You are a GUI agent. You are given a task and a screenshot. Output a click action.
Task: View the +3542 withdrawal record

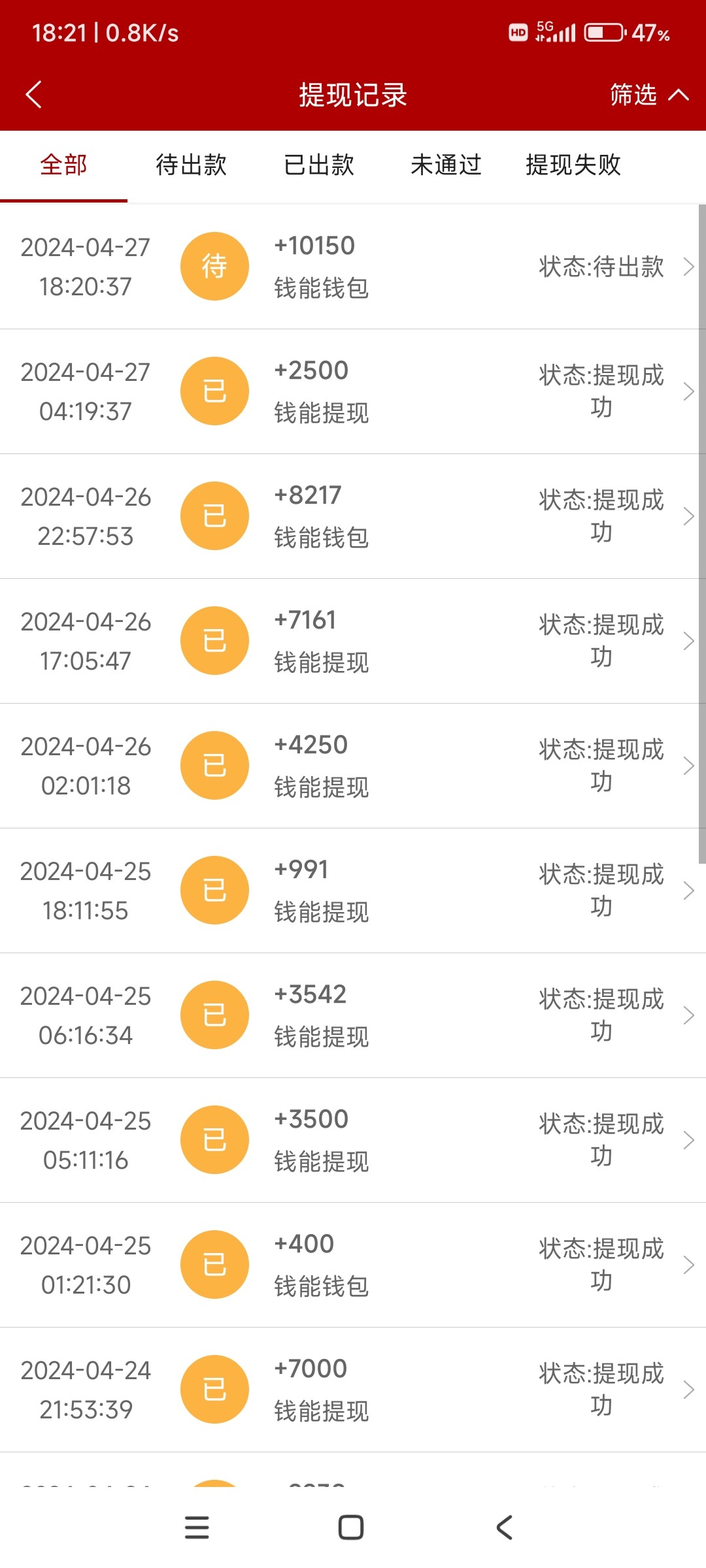[x=353, y=1015]
